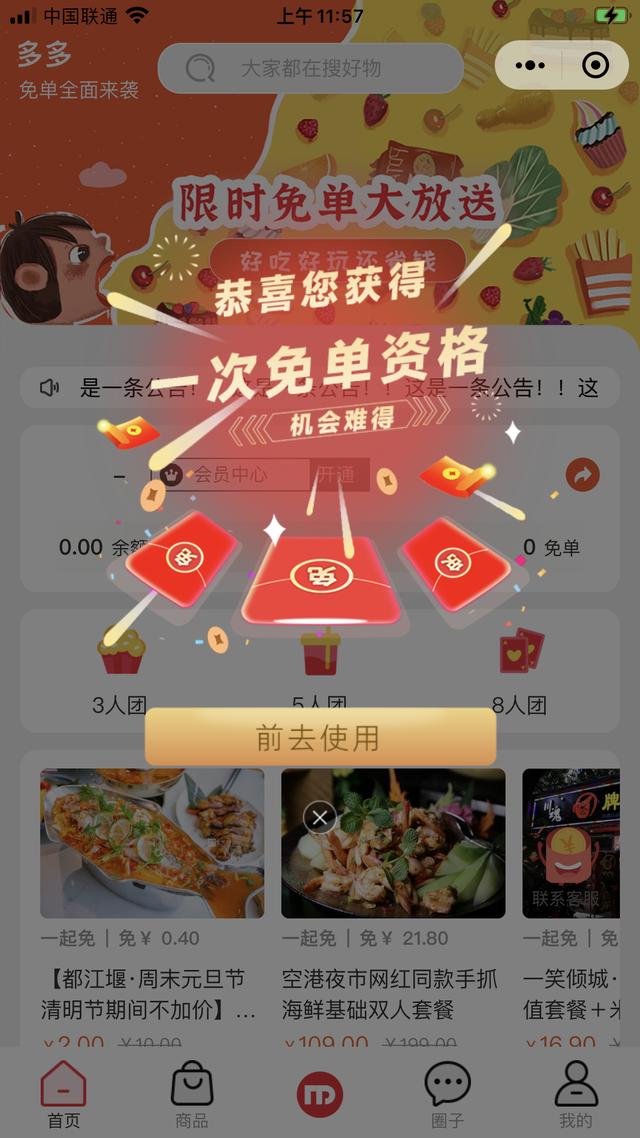Open the 大家都在搜好物 search box
The image size is (640, 1138).
pos(310,68)
